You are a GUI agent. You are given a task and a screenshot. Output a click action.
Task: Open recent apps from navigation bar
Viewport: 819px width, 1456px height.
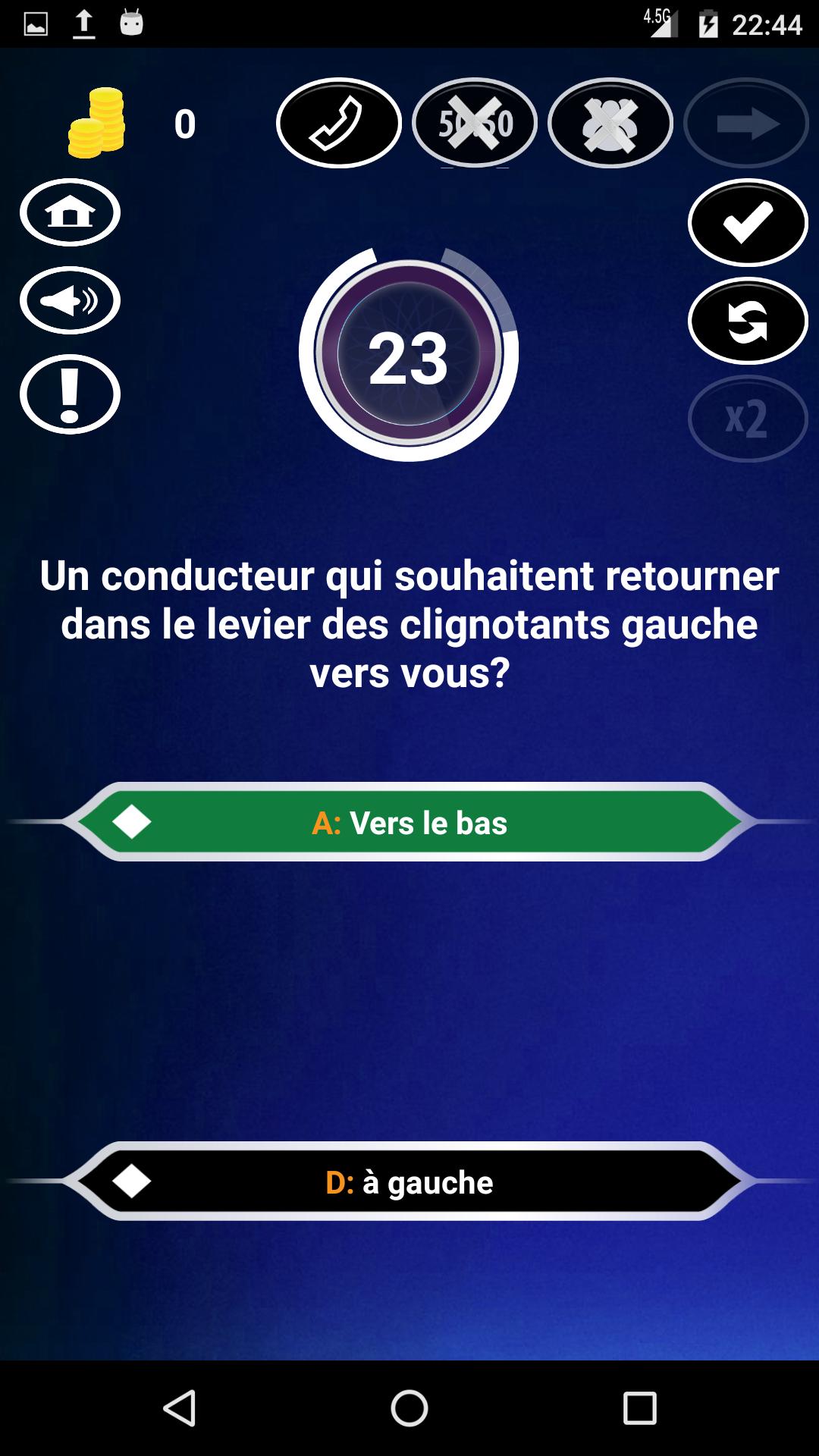point(639,1408)
